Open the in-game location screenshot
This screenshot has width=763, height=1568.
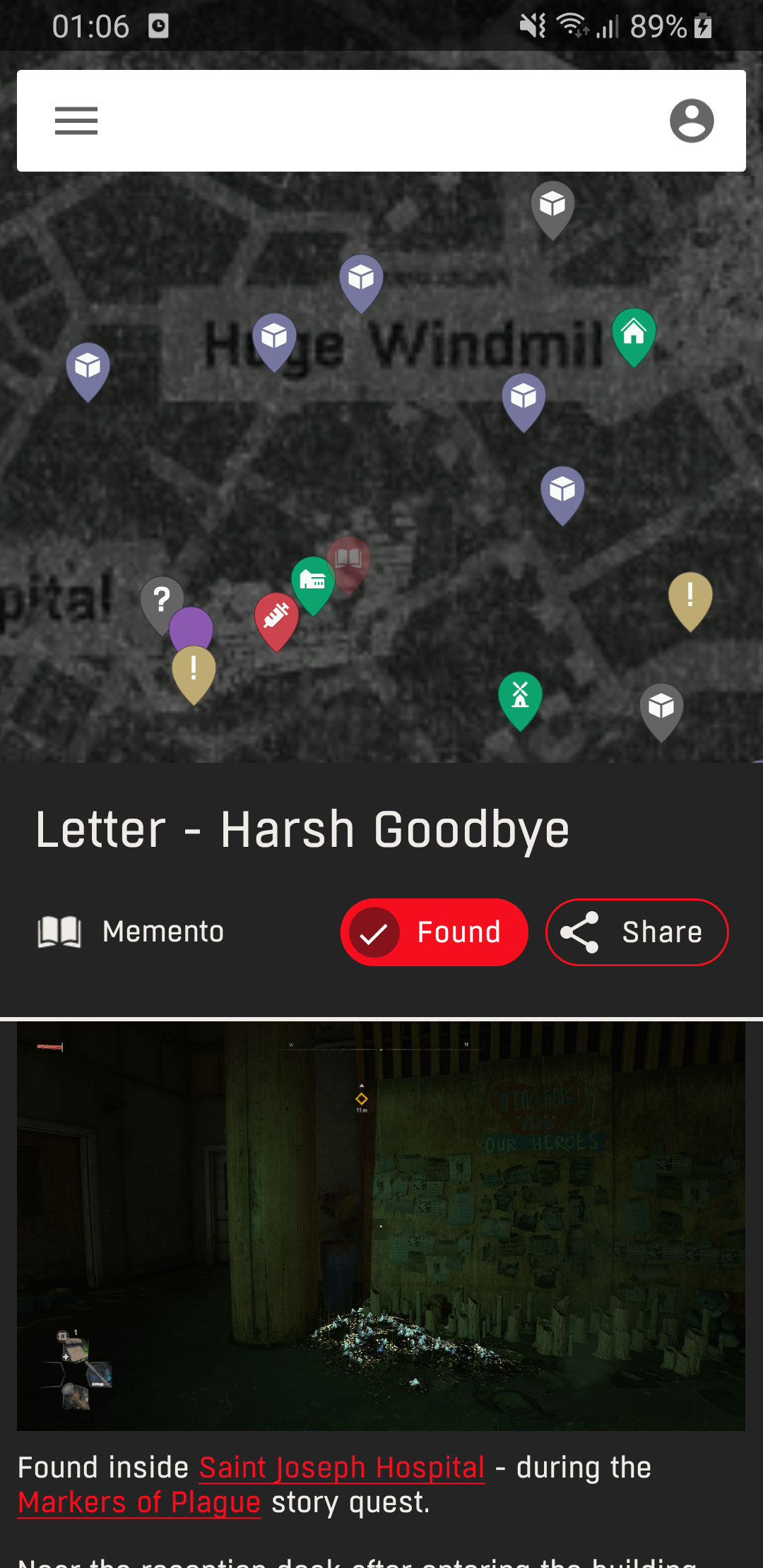(381, 1226)
